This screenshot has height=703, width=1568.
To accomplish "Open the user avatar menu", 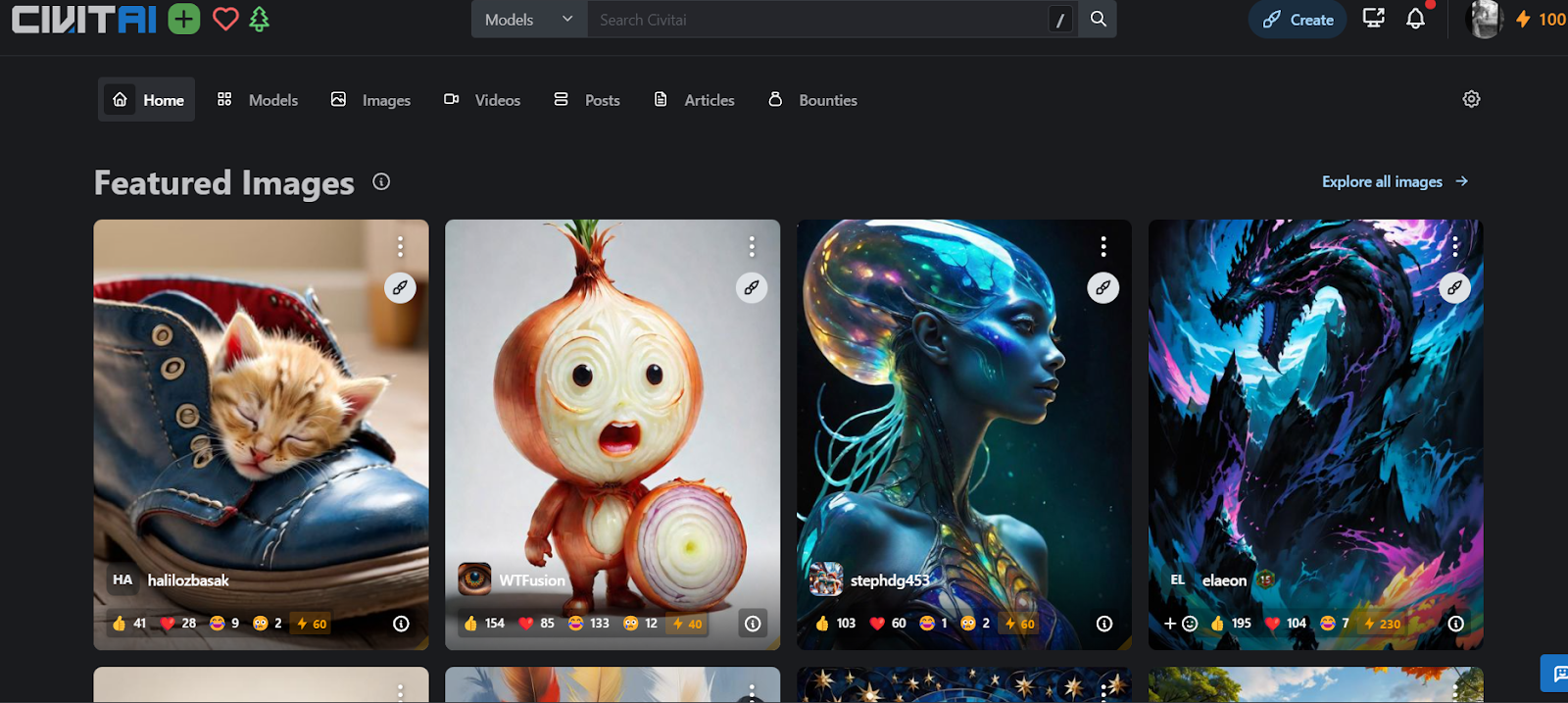I will pyautogui.click(x=1484, y=20).
